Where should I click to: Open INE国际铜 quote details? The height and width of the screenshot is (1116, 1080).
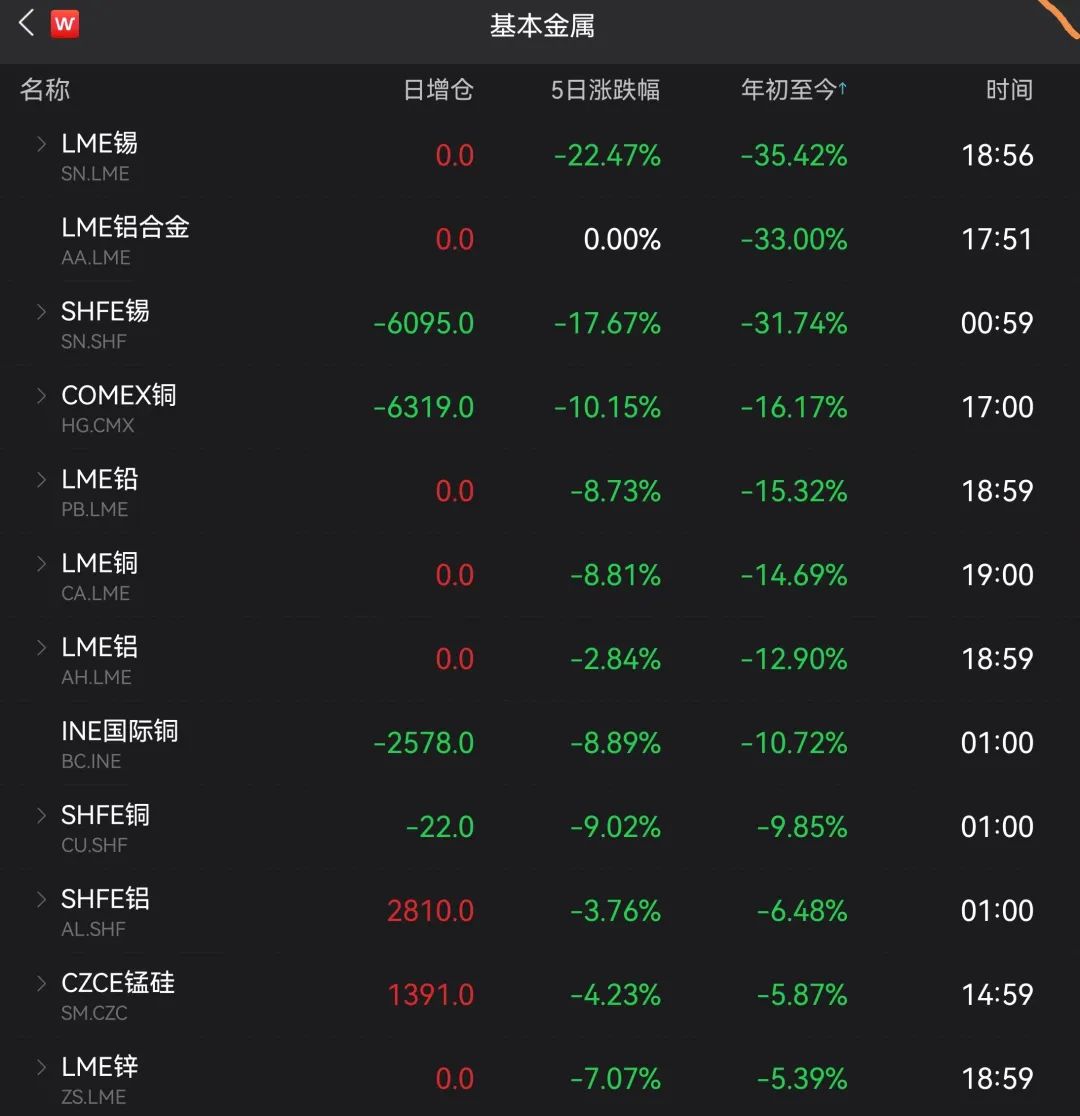point(120,742)
